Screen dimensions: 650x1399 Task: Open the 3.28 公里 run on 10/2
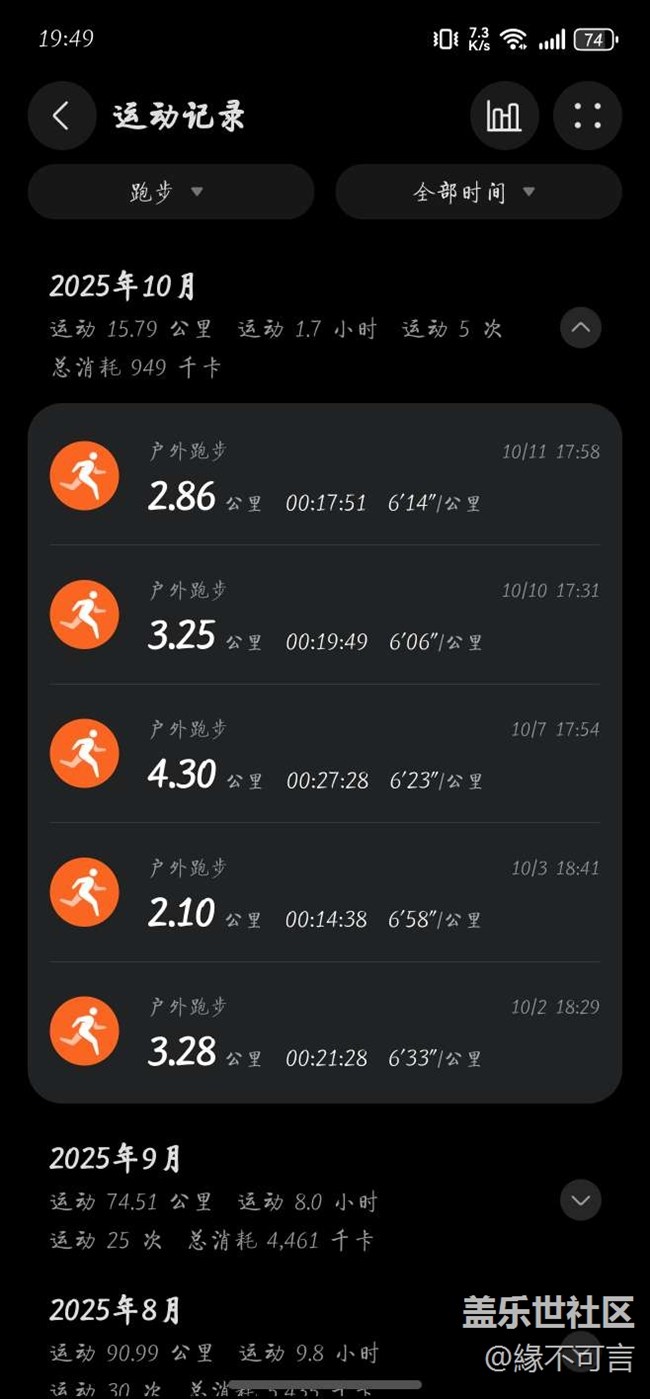325,1032
